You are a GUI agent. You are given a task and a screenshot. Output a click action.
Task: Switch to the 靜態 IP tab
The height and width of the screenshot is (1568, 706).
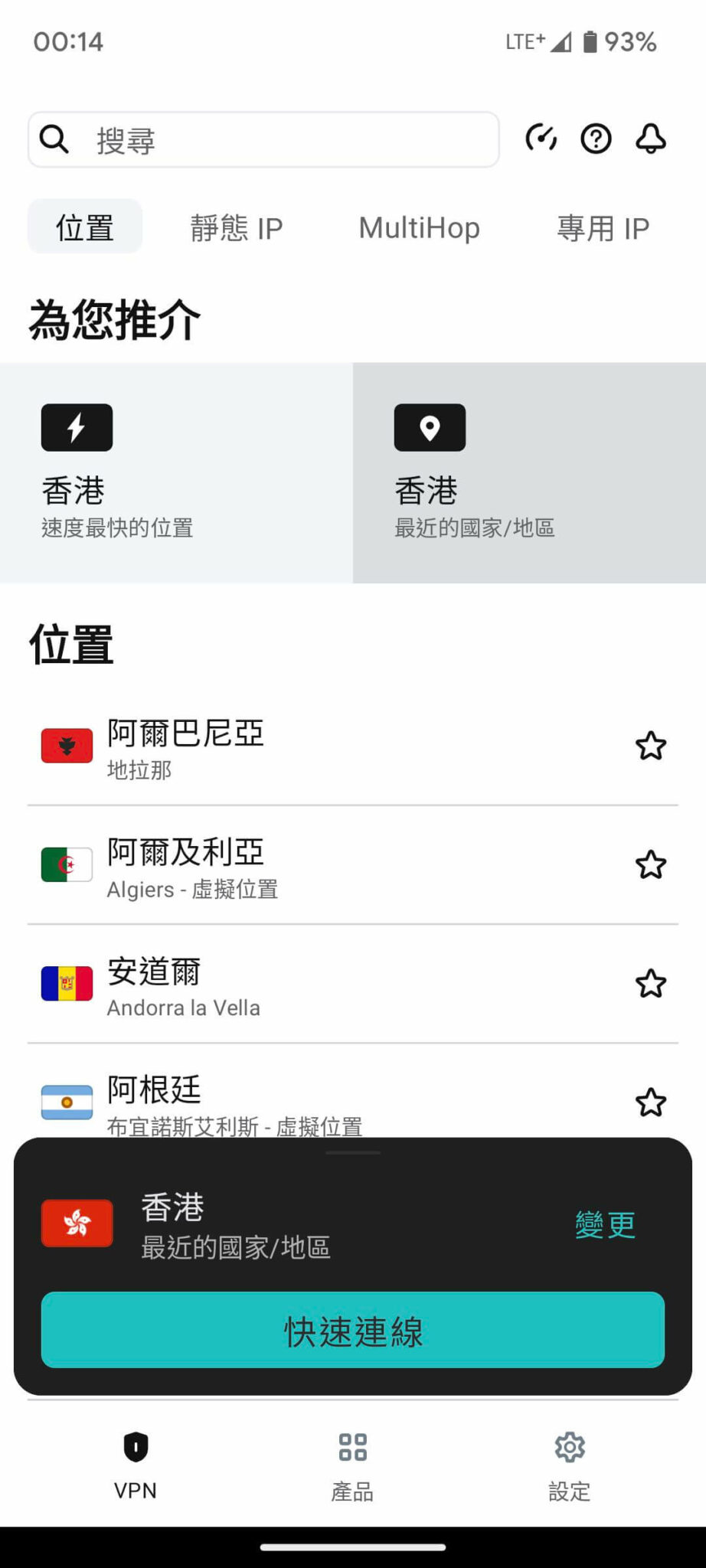click(x=237, y=227)
